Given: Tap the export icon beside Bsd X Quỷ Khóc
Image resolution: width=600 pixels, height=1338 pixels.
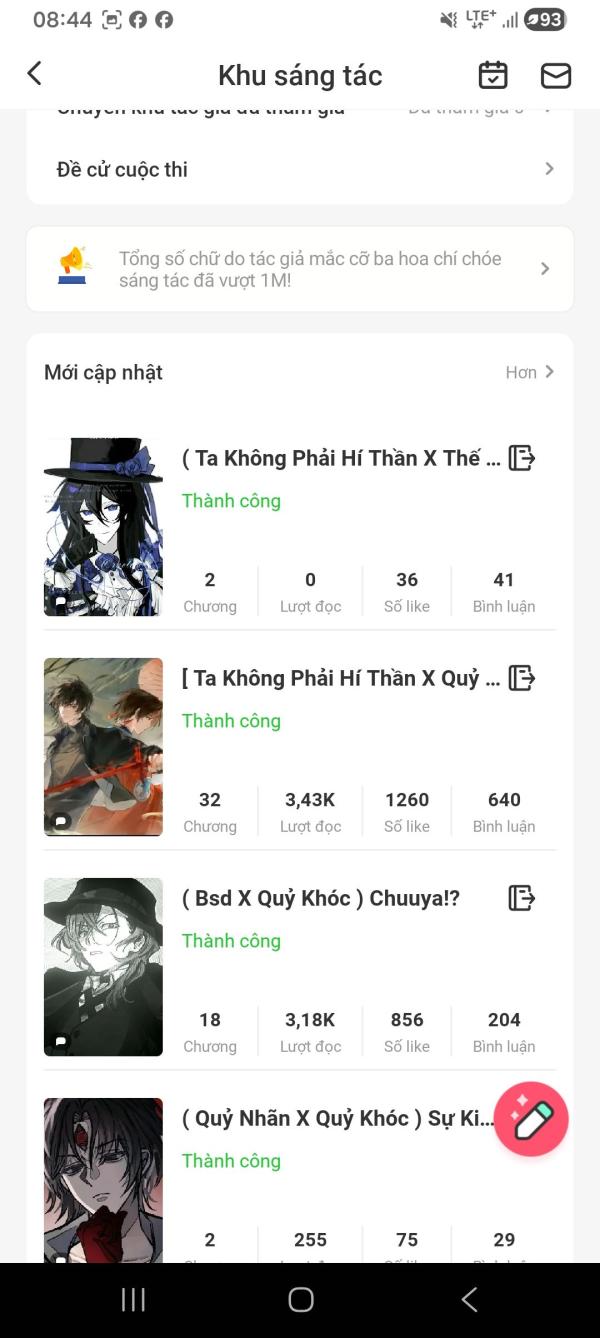Looking at the screenshot, I should 522,898.
